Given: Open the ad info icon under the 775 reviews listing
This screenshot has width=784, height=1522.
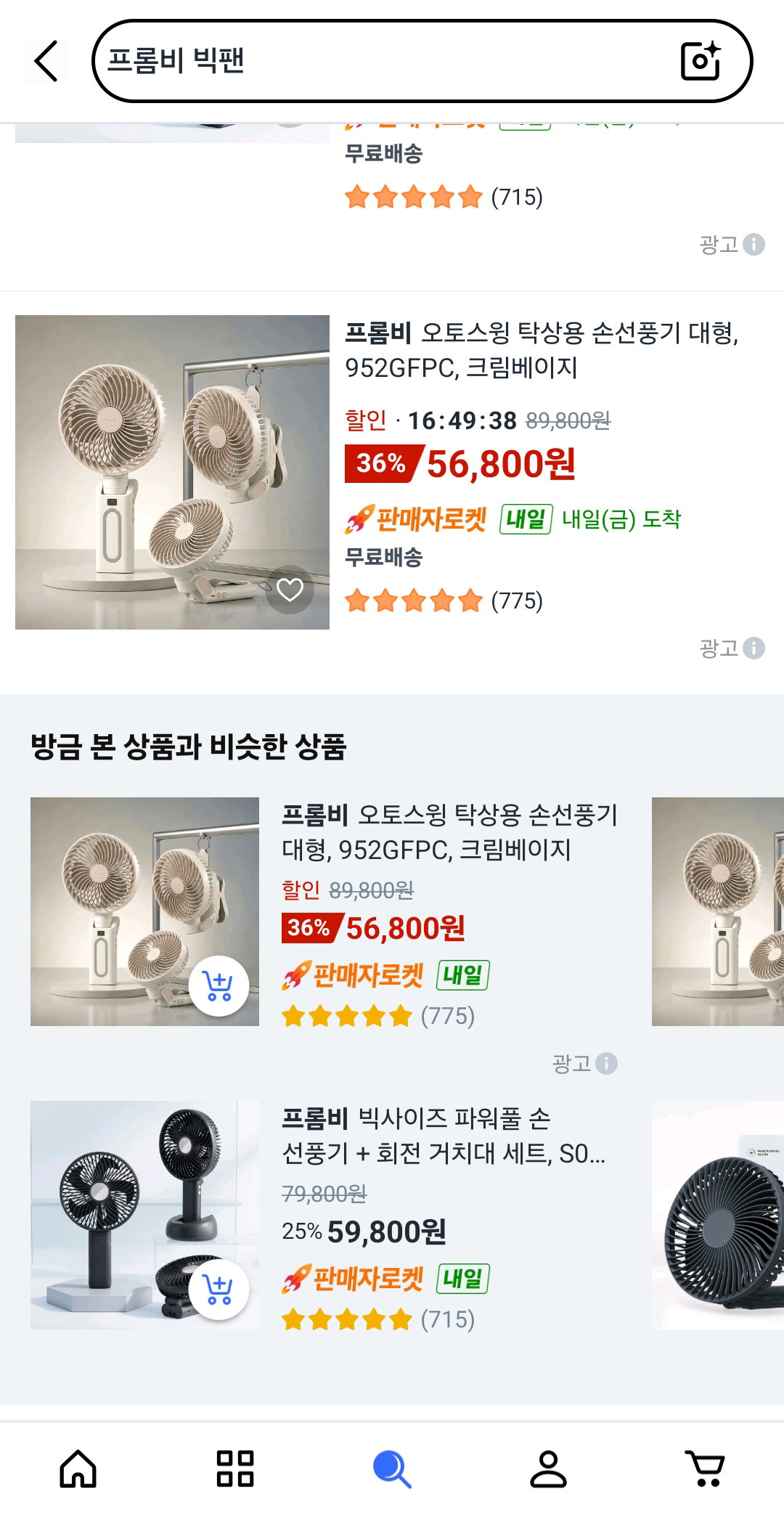Looking at the screenshot, I should pyautogui.click(x=754, y=648).
